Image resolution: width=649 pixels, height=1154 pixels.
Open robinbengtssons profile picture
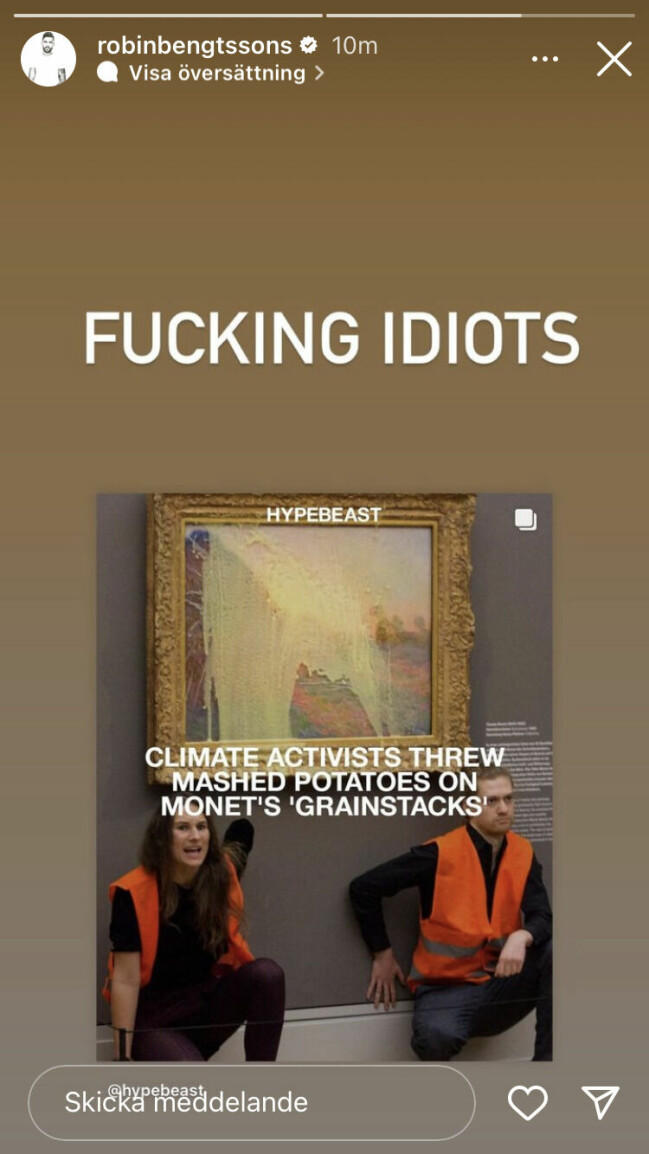tap(48, 59)
